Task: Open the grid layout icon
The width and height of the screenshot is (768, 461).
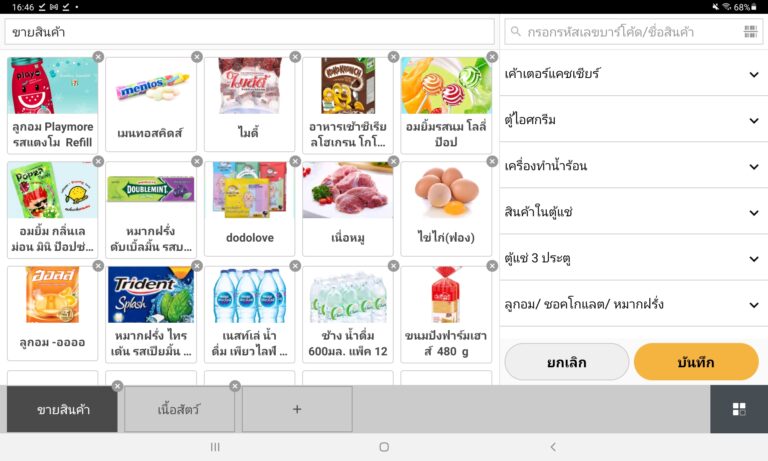Action: (739, 409)
